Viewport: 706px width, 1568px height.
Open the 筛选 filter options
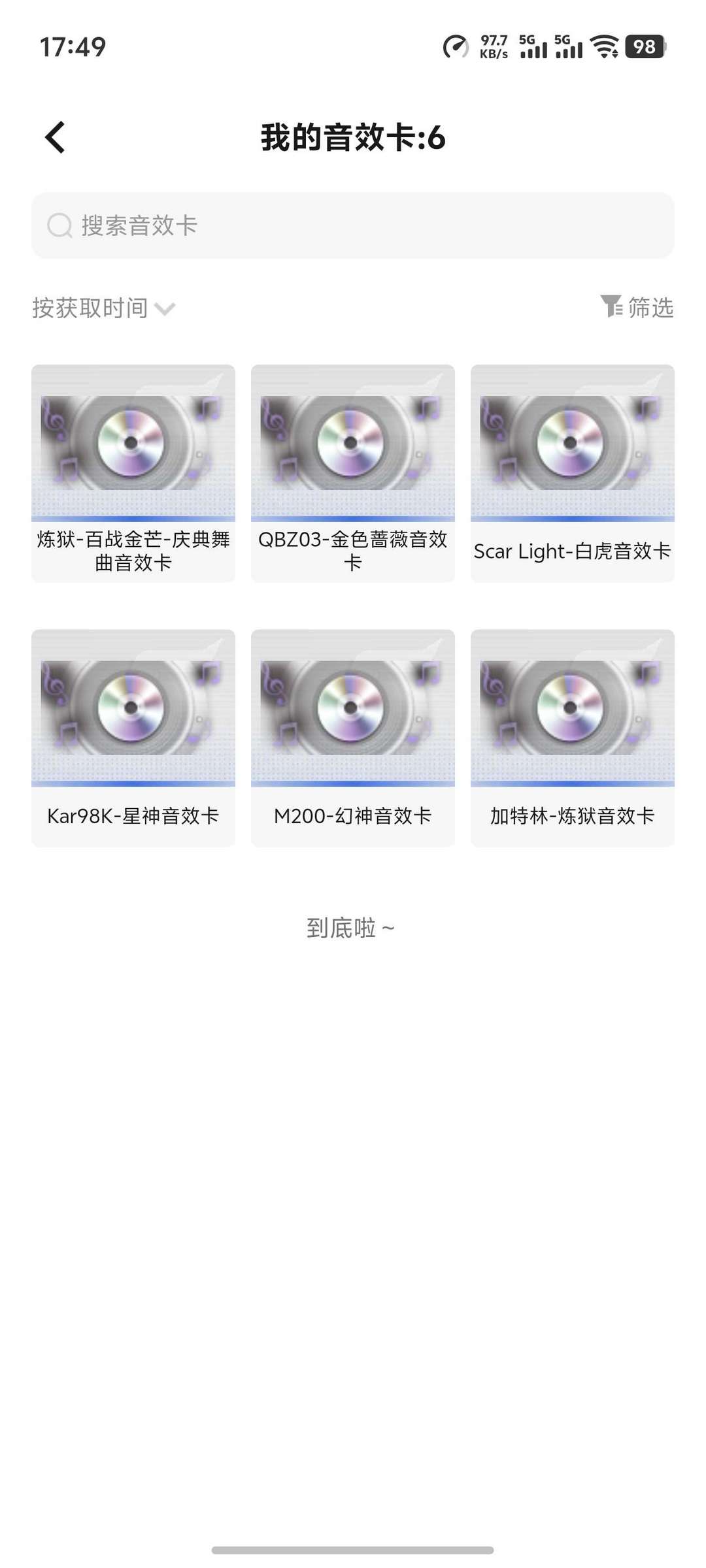(637, 307)
